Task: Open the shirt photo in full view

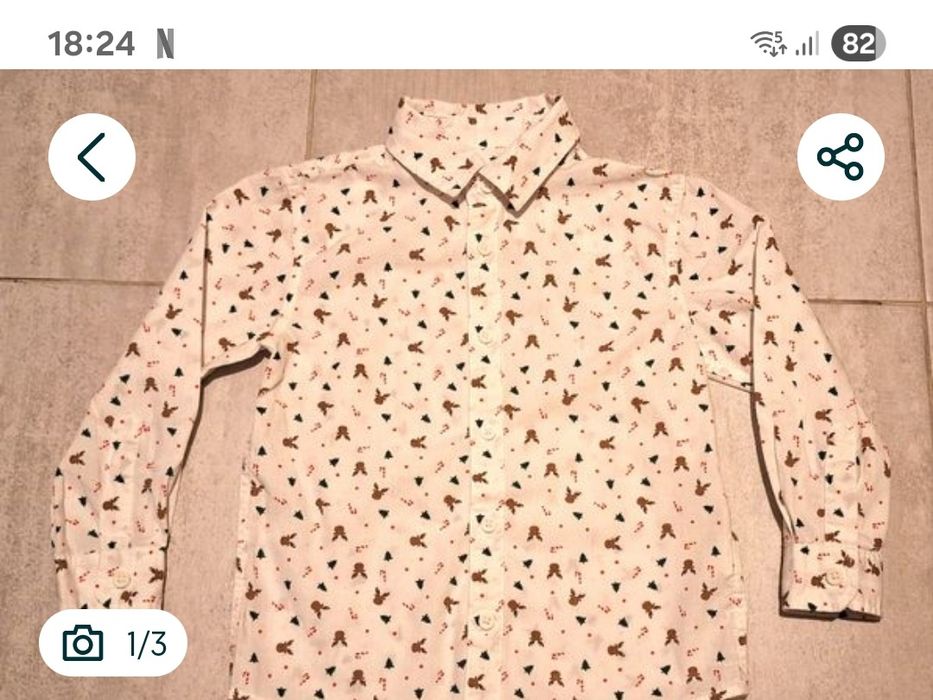Action: click(x=470, y=400)
